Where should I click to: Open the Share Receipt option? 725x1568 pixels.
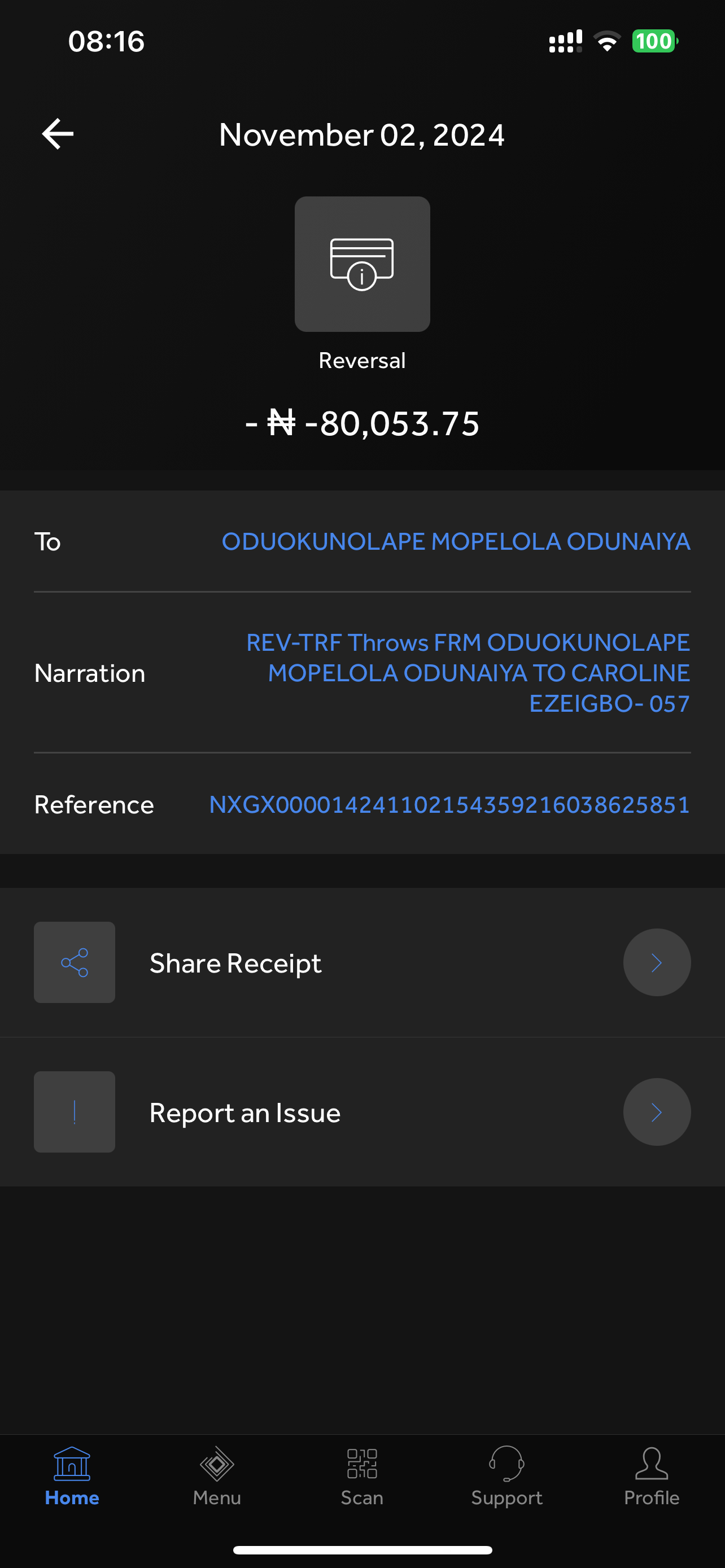coord(361,962)
